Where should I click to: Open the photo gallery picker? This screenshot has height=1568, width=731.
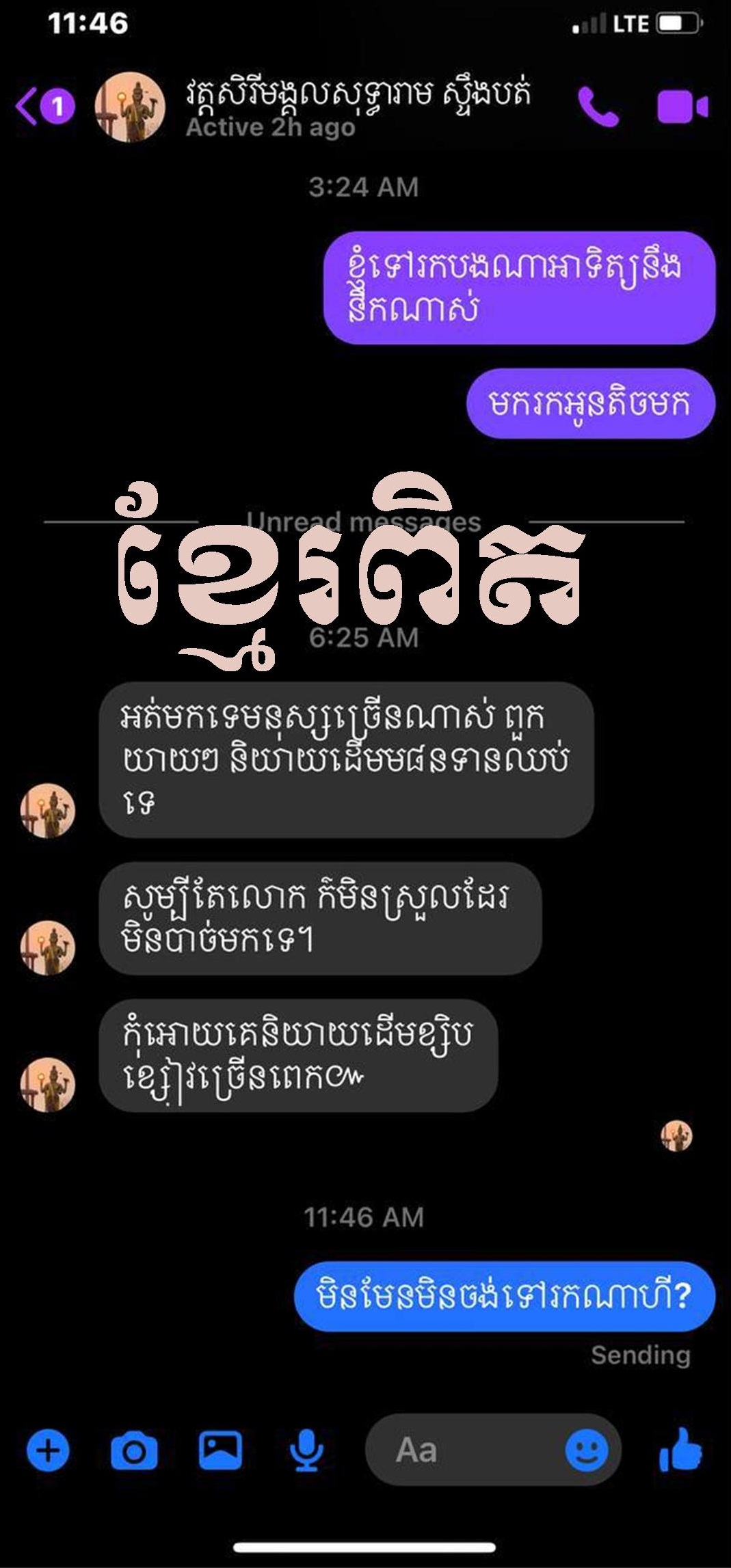coord(220,1450)
